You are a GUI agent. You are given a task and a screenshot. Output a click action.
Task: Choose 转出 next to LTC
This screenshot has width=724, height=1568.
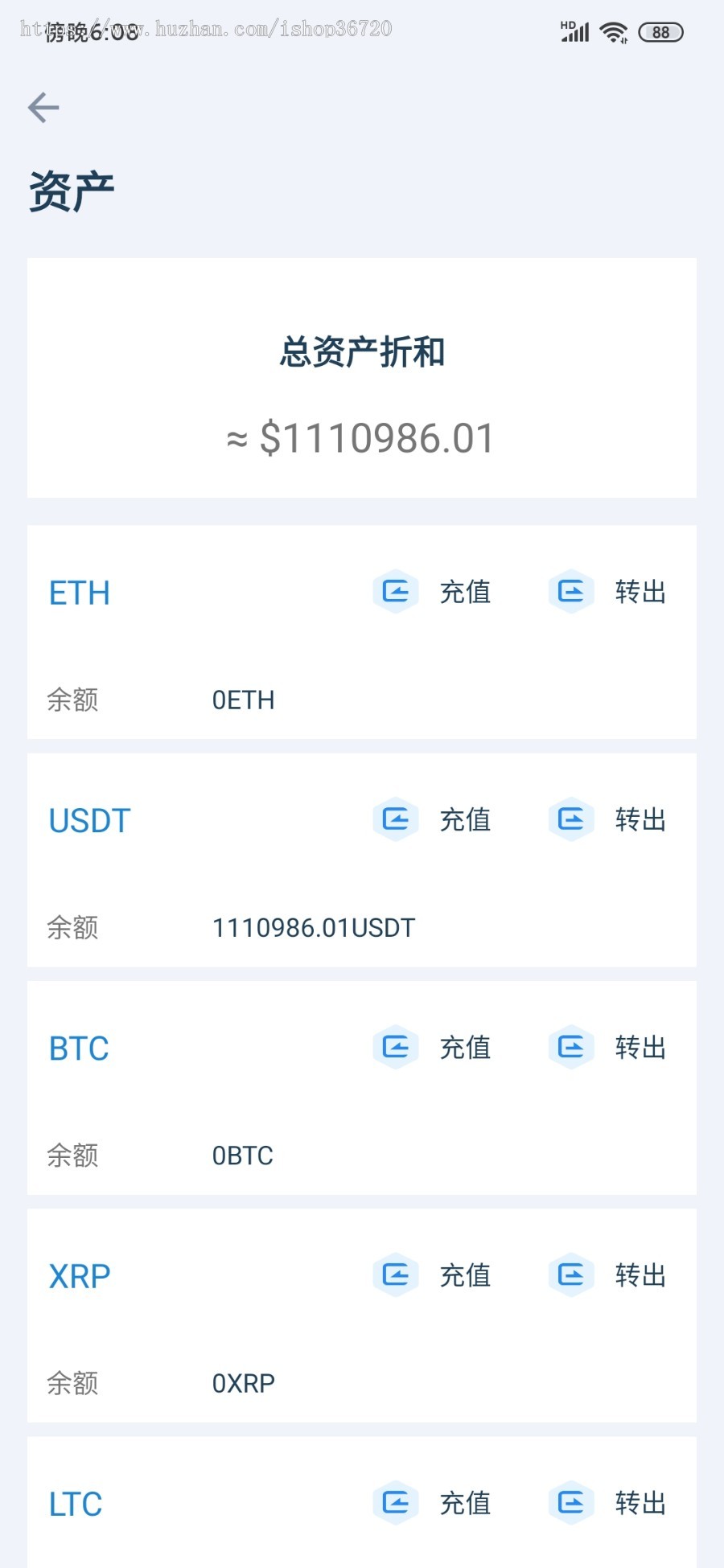pyautogui.click(x=608, y=1502)
